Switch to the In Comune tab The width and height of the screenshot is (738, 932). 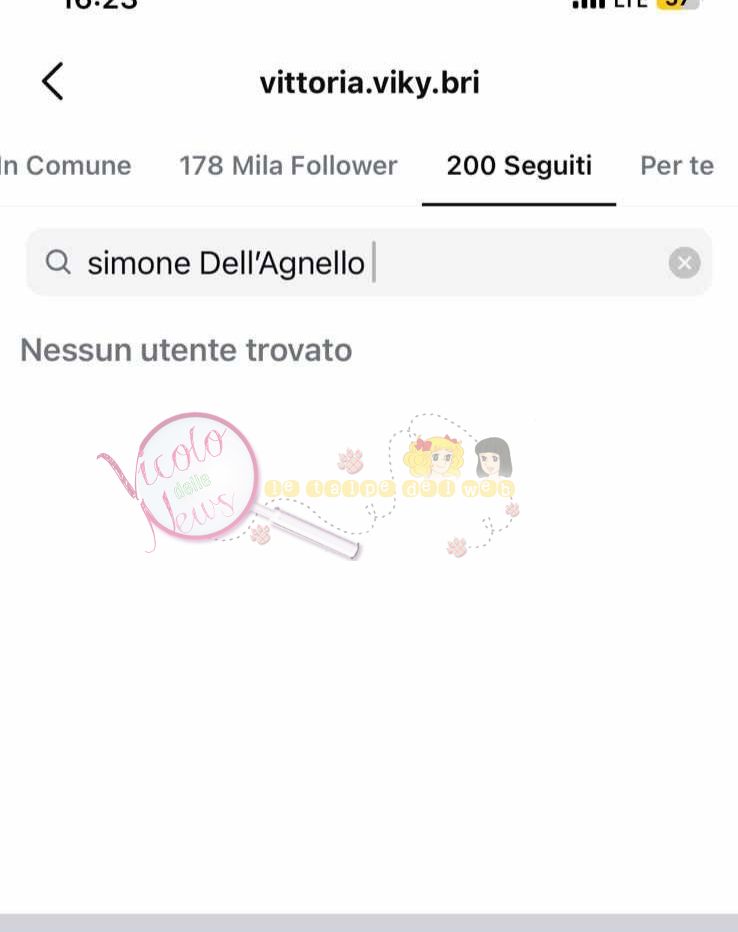click(x=66, y=166)
